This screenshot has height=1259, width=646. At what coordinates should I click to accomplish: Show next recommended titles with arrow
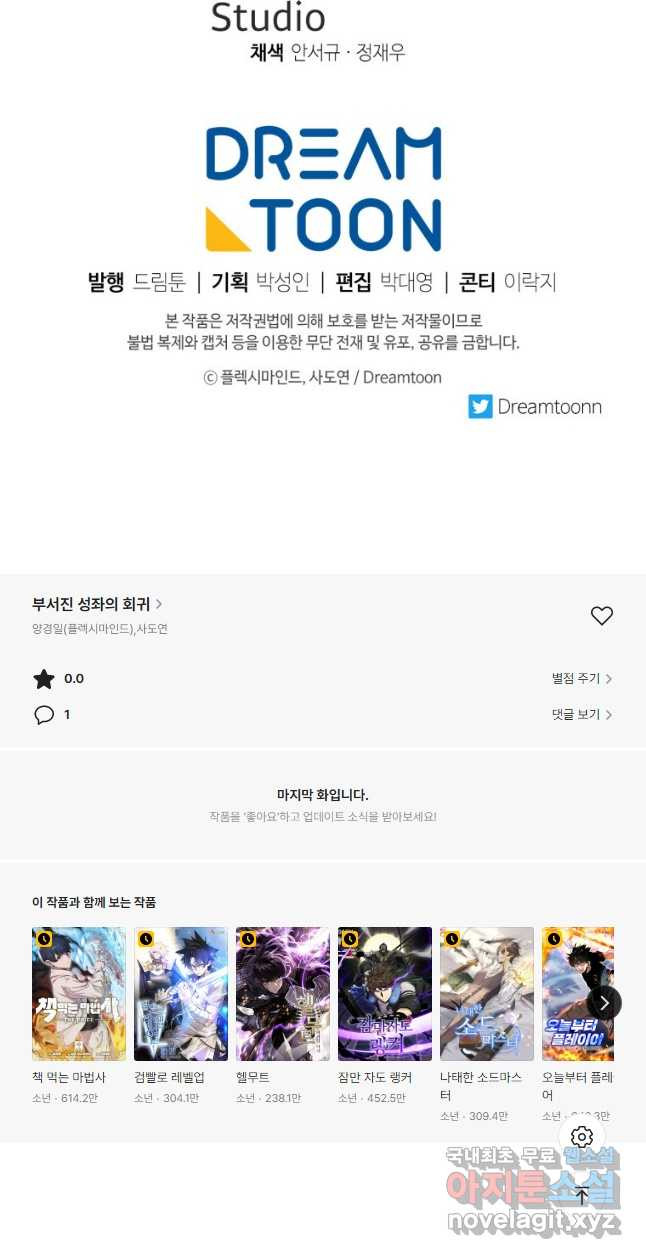pyautogui.click(x=604, y=1002)
